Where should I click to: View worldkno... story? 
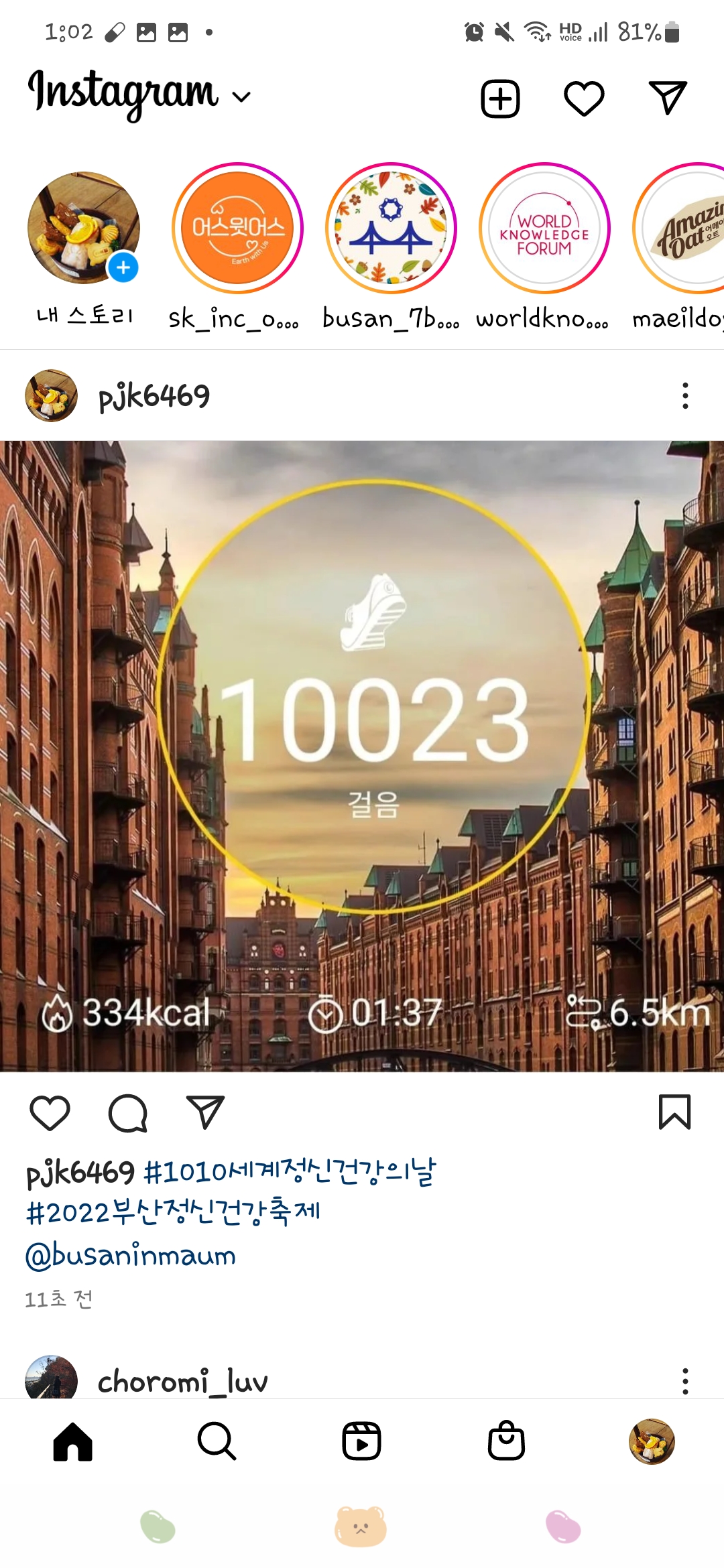click(x=544, y=228)
